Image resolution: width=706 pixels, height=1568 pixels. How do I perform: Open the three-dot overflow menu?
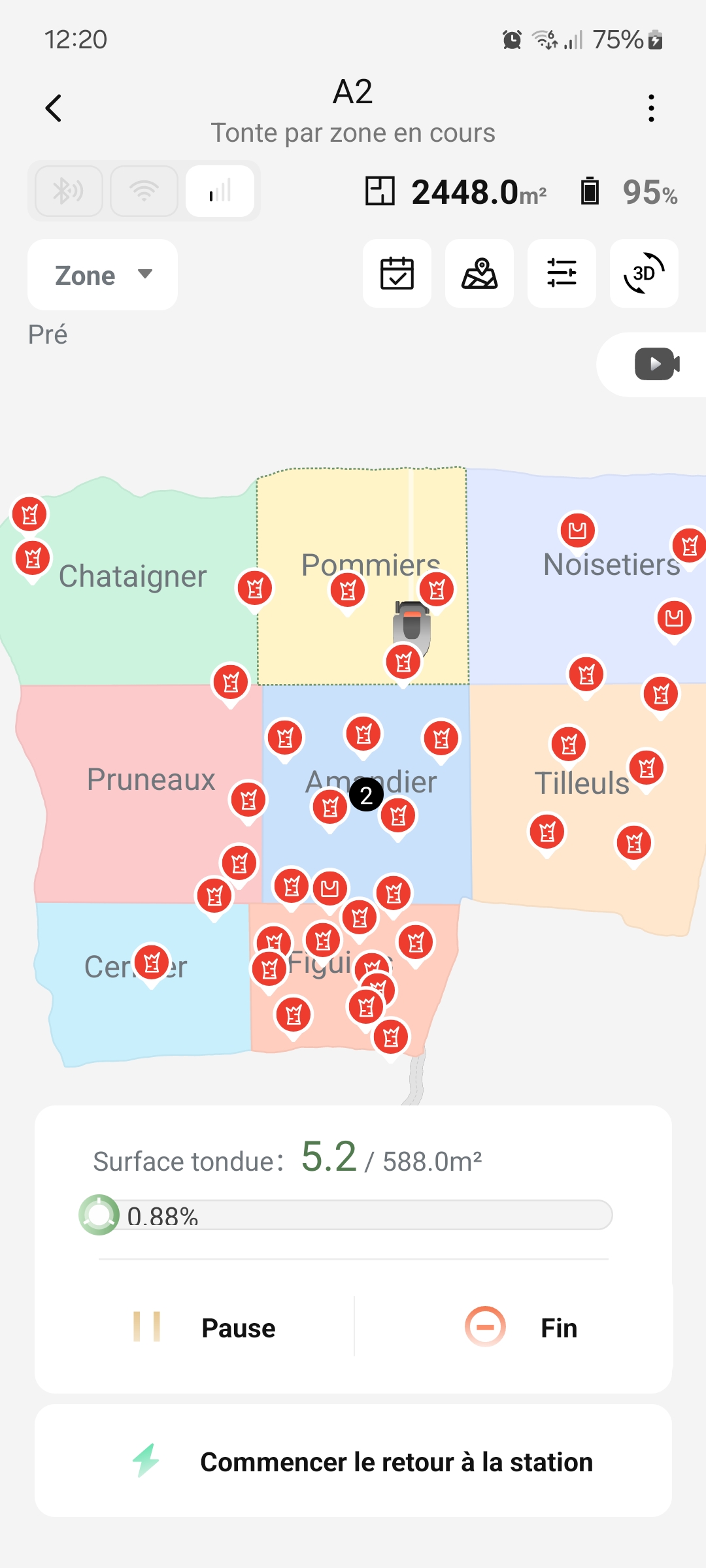(650, 108)
